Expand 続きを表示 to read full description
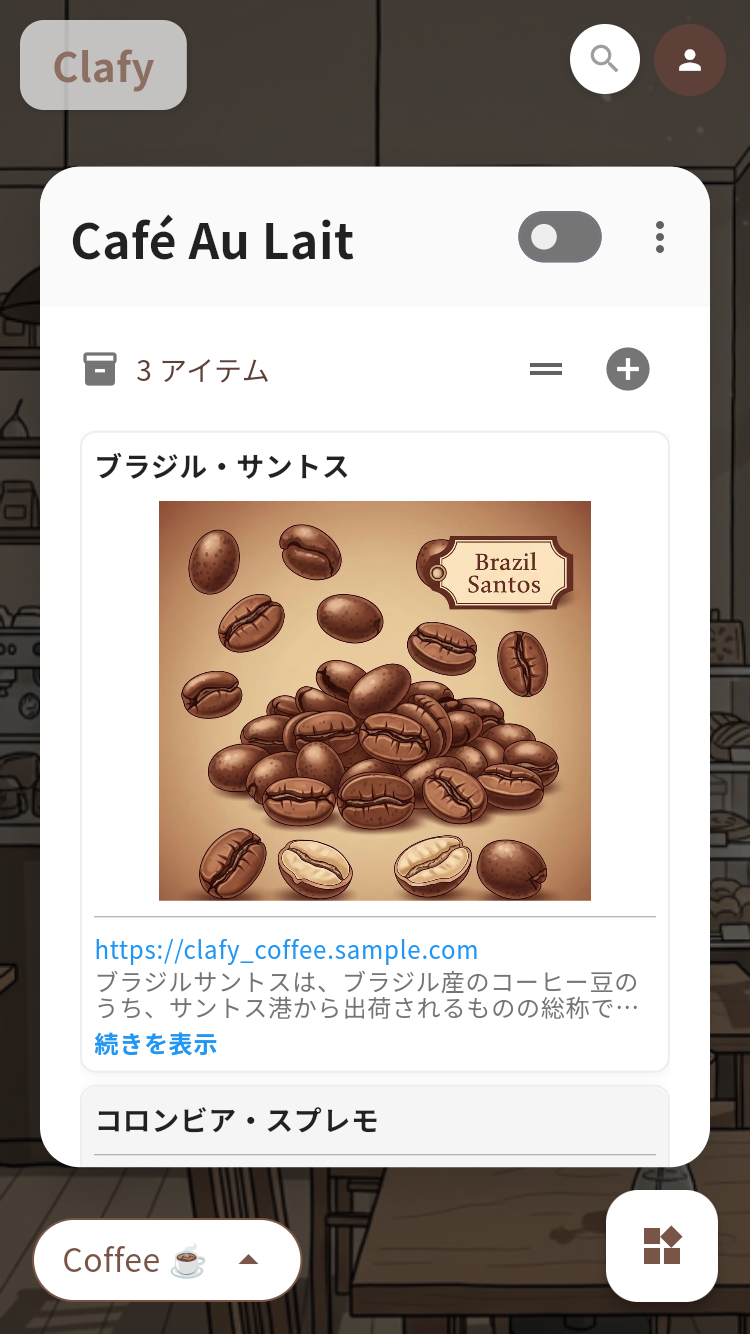Screen dimensions: 750x1334 coord(155,1043)
